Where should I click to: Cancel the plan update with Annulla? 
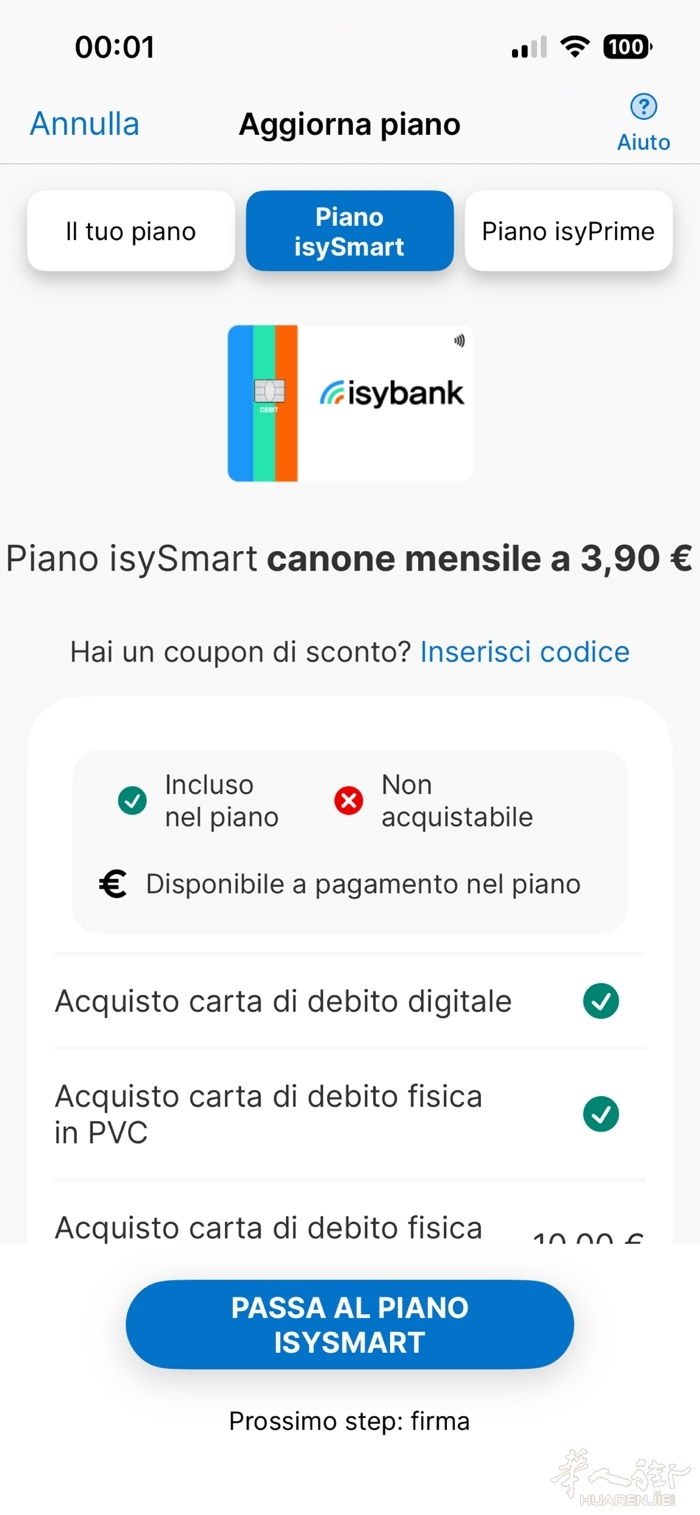tap(84, 124)
